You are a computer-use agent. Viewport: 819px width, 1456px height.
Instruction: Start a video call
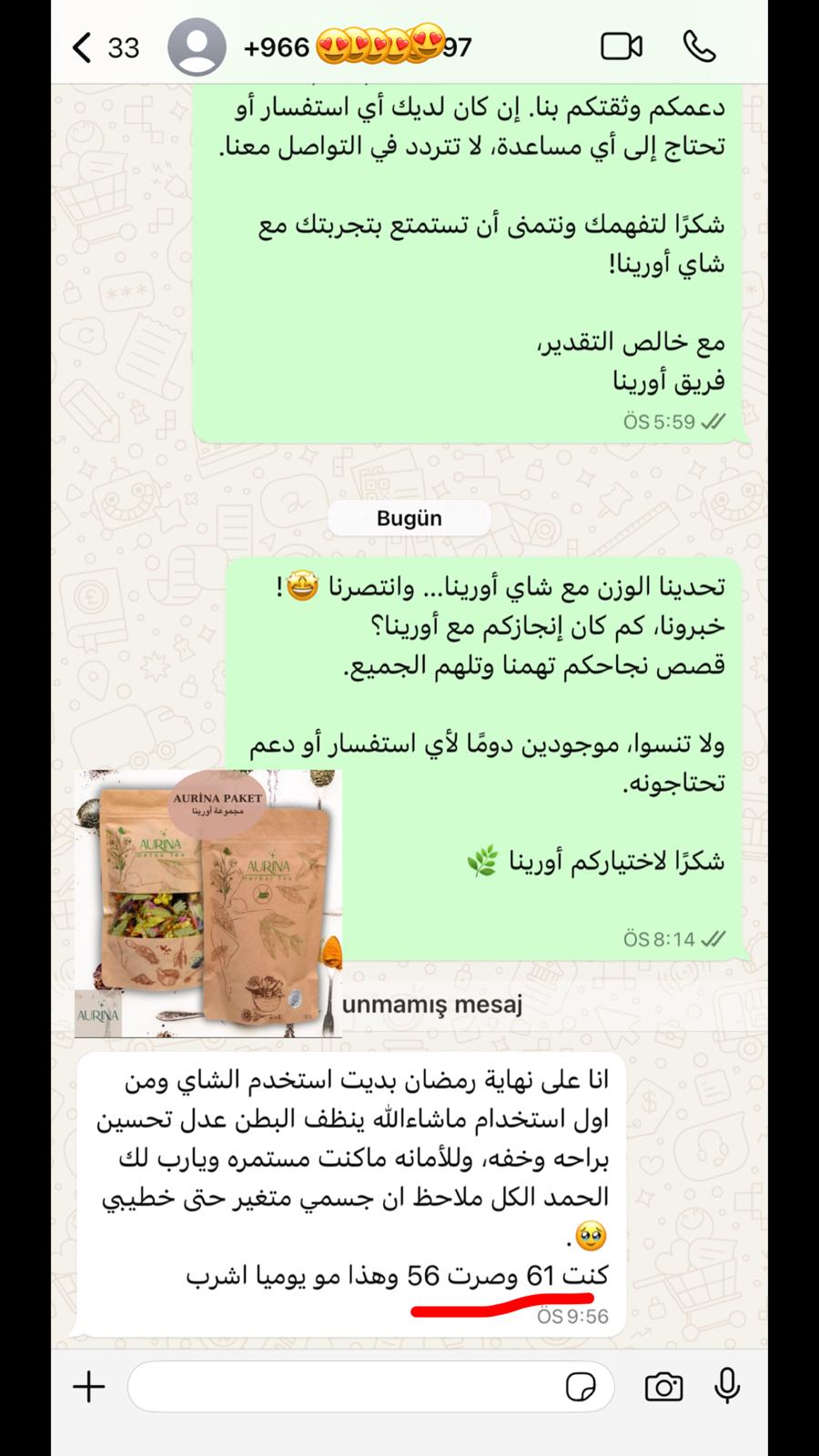tap(622, 47)
